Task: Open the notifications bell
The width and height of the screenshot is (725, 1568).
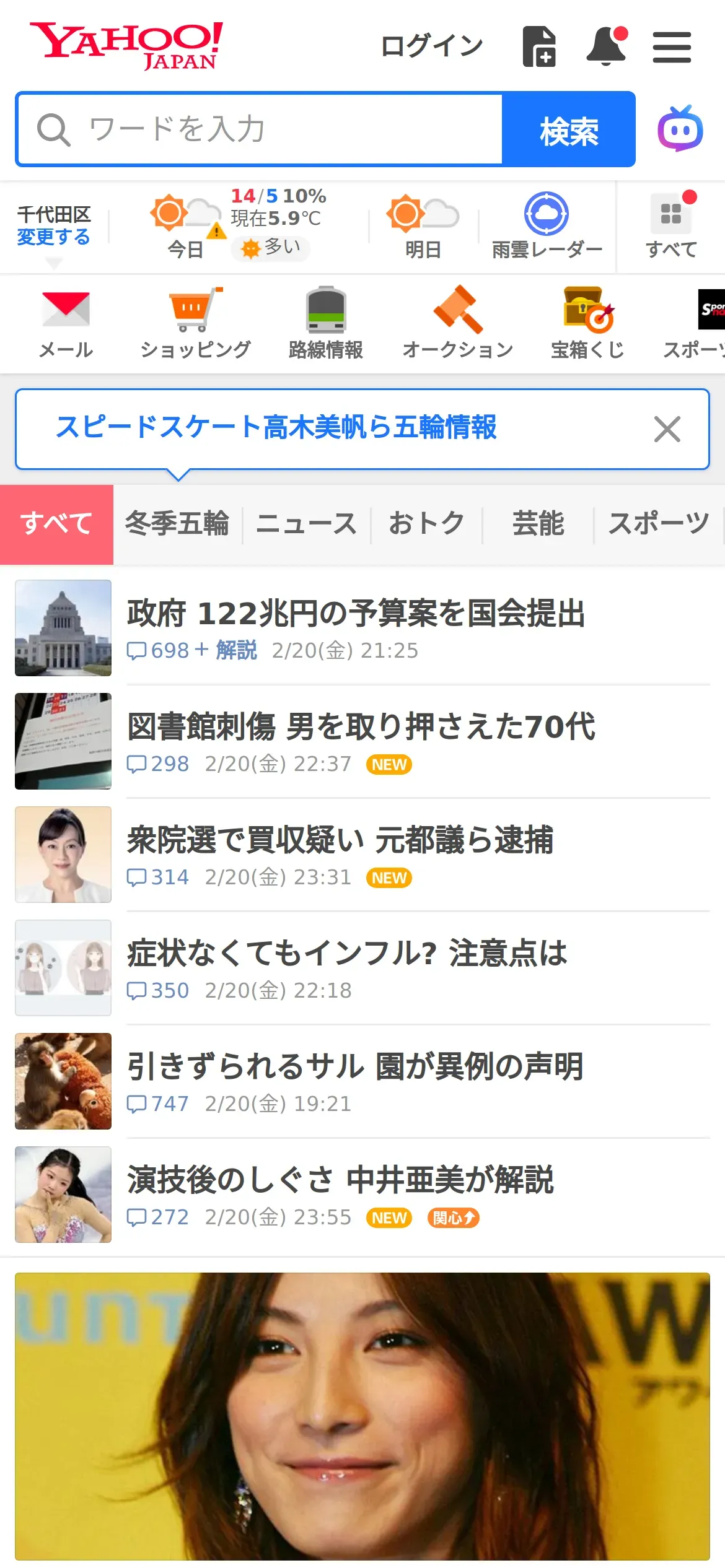Action: 606,47
